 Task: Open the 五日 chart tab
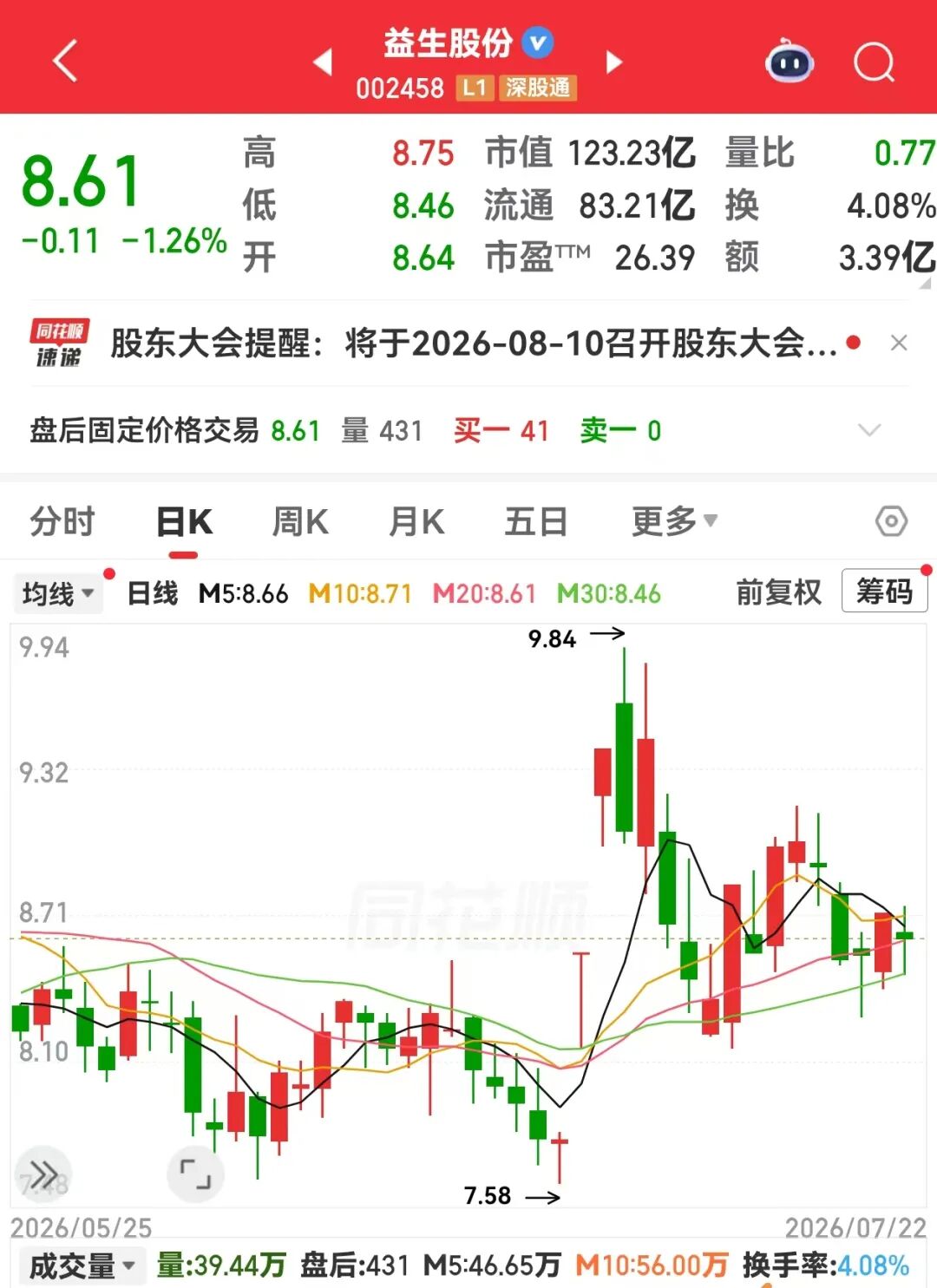tap(536, 522)
